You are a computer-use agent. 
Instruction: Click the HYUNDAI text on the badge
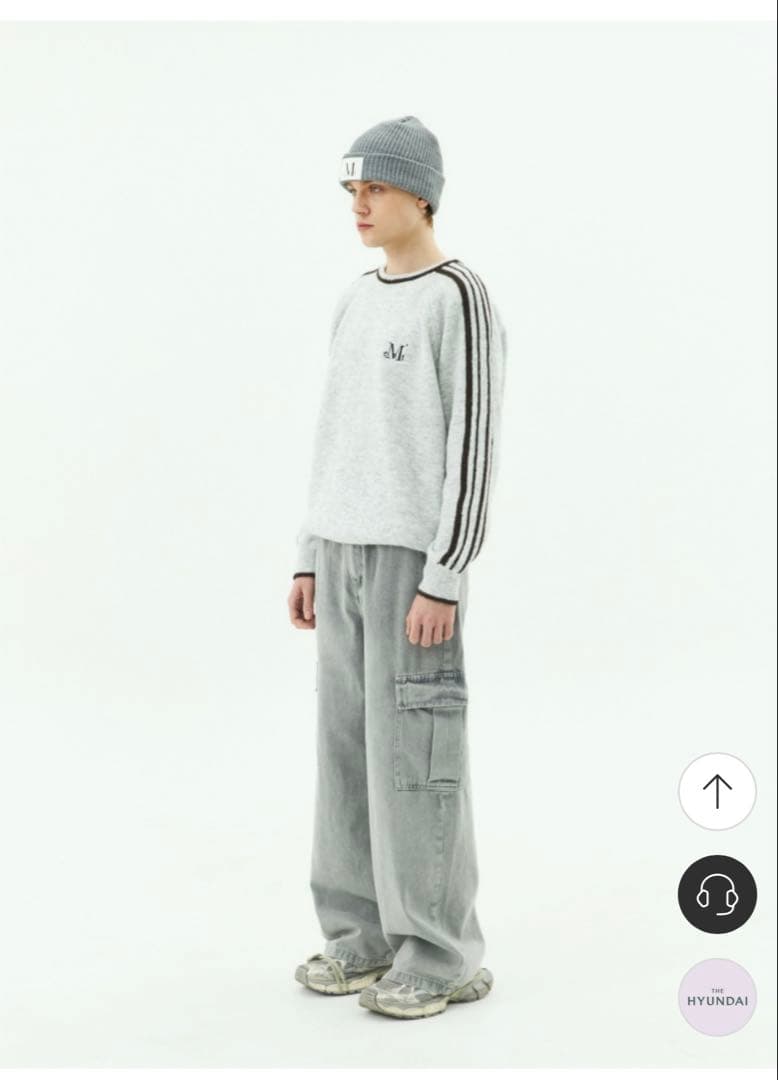click(716, 1000)
